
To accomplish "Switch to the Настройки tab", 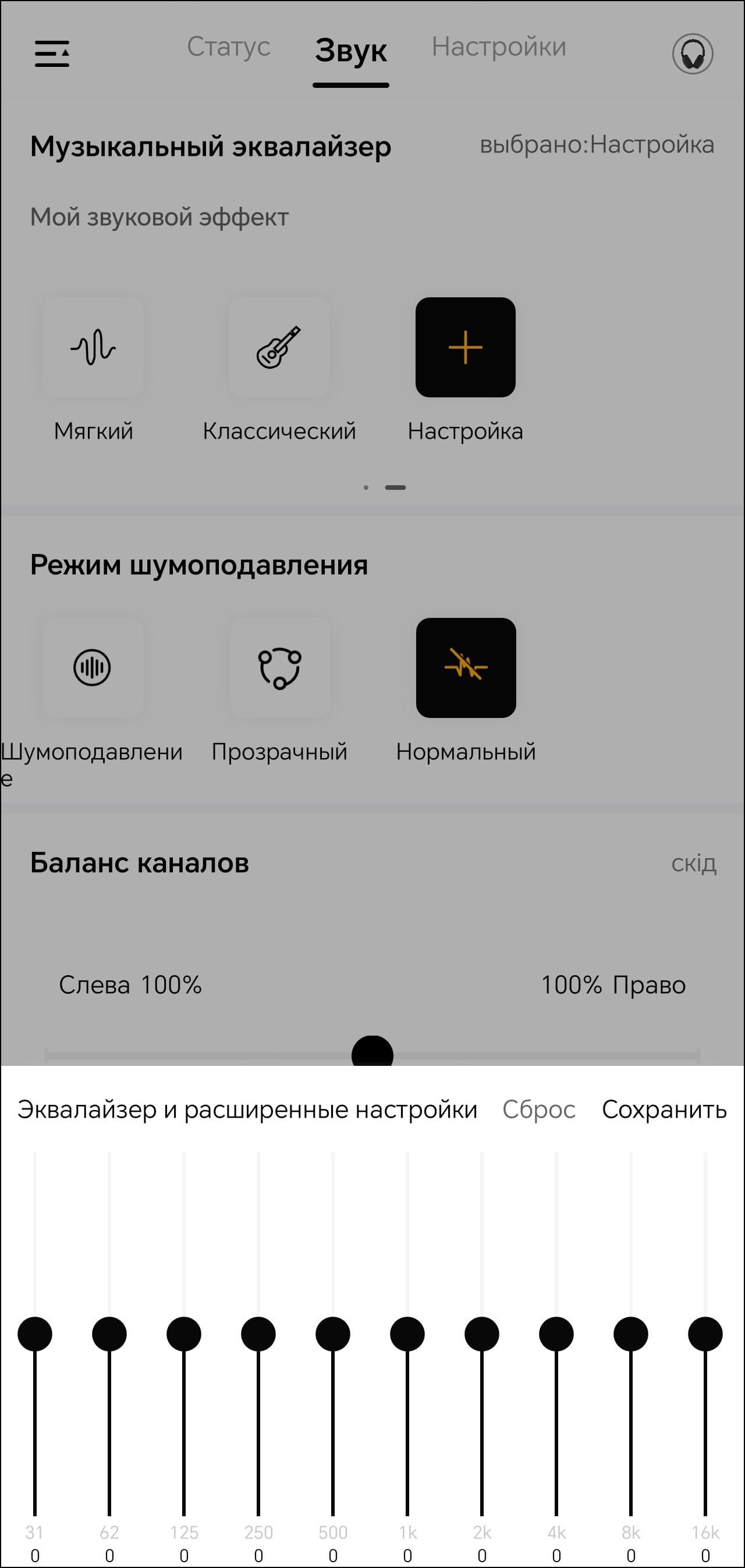I will 499,47.
